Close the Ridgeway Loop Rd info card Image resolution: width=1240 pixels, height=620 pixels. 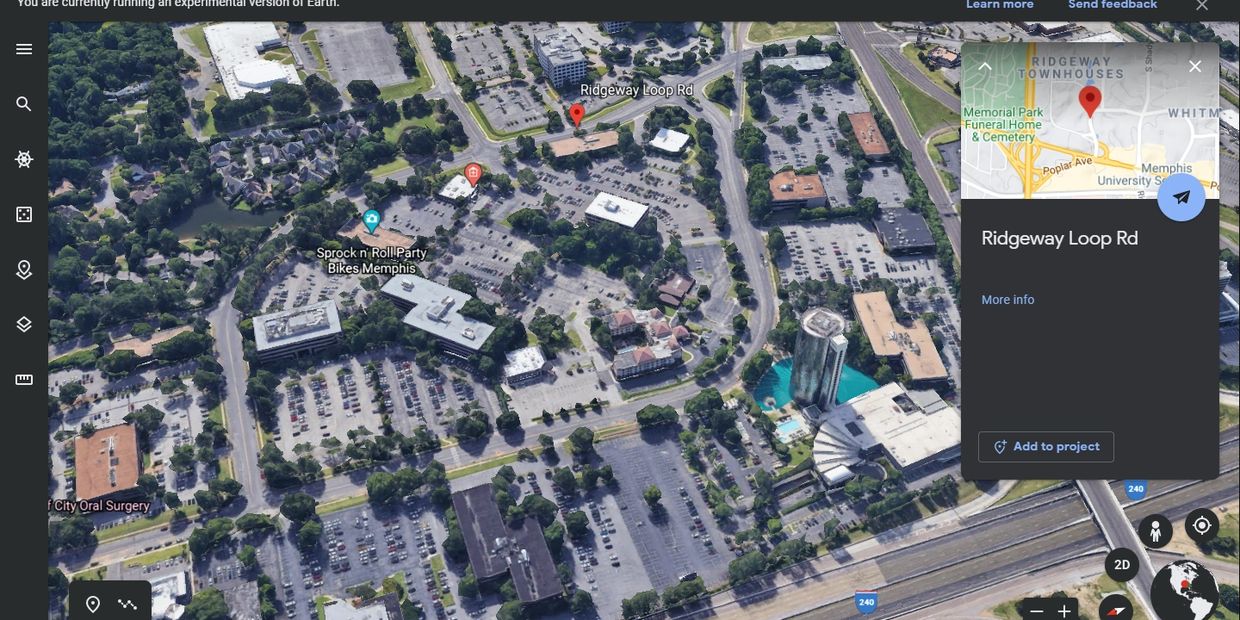coord(1195,66)
